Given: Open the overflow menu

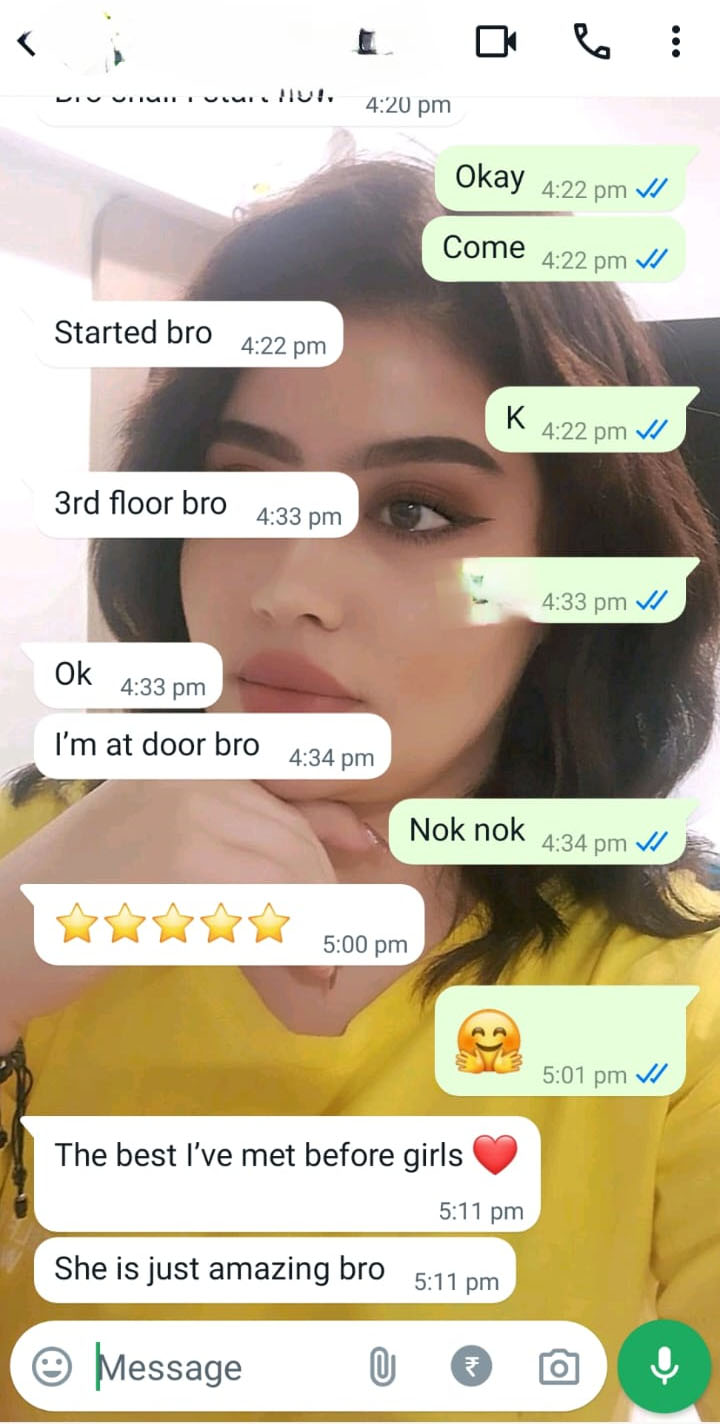Looking at the screenshot, I should click(676, 42).
